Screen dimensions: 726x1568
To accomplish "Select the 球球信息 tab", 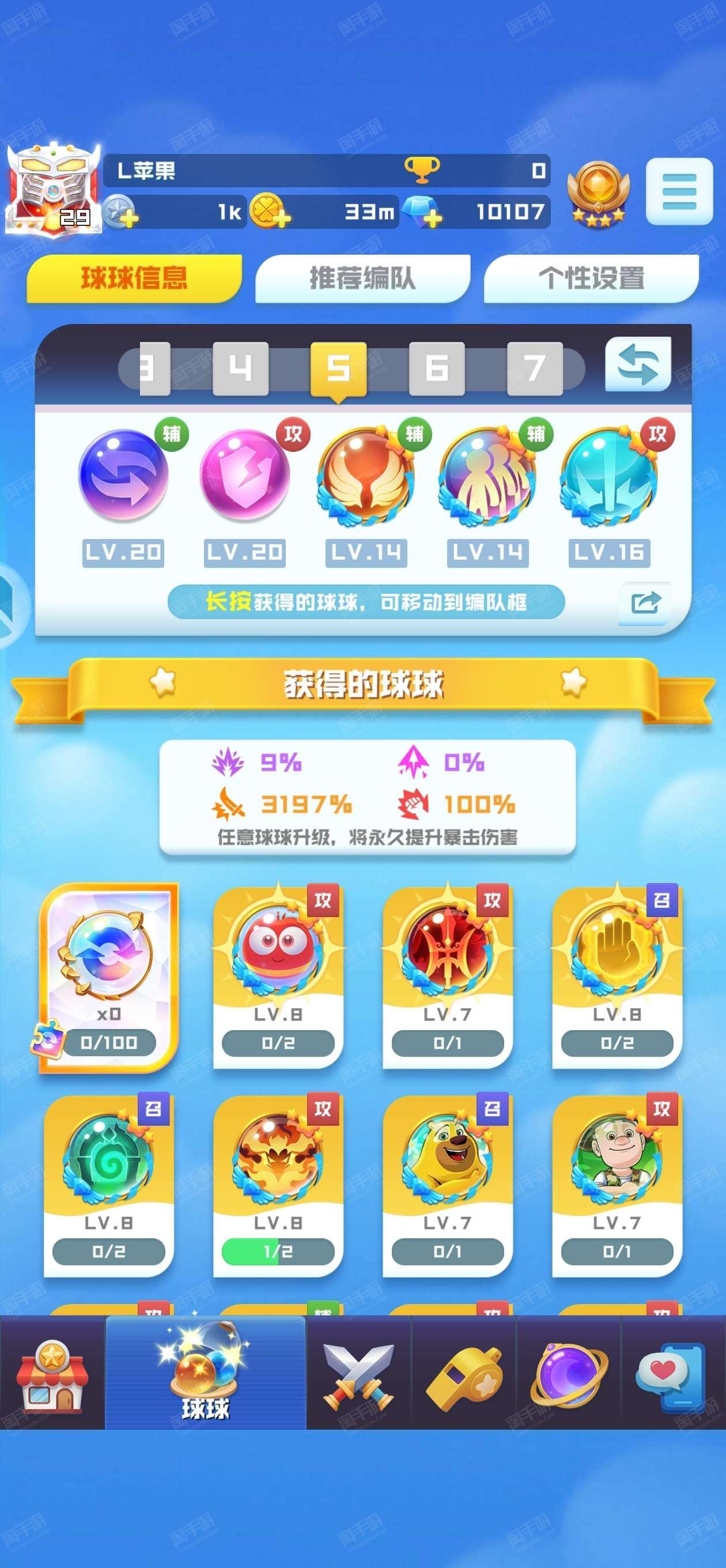I will point(134,278).
